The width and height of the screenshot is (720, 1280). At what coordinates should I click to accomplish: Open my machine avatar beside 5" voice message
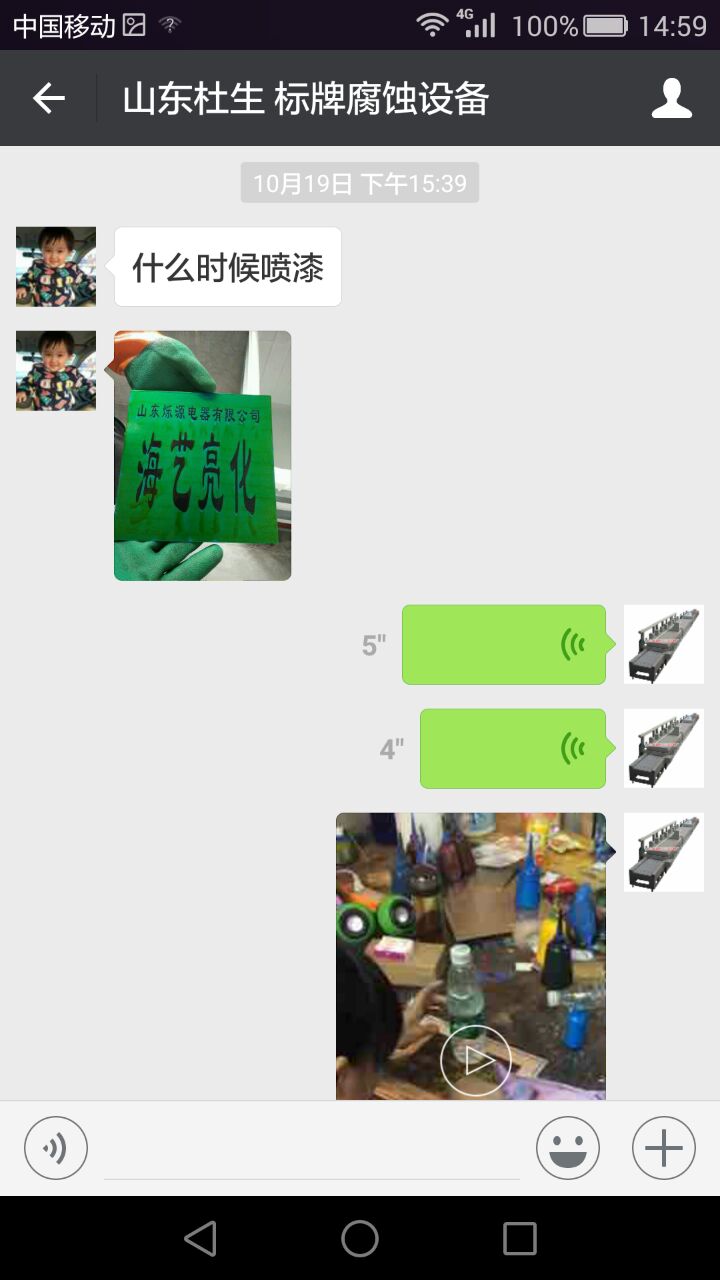click(x=663, y=645)
